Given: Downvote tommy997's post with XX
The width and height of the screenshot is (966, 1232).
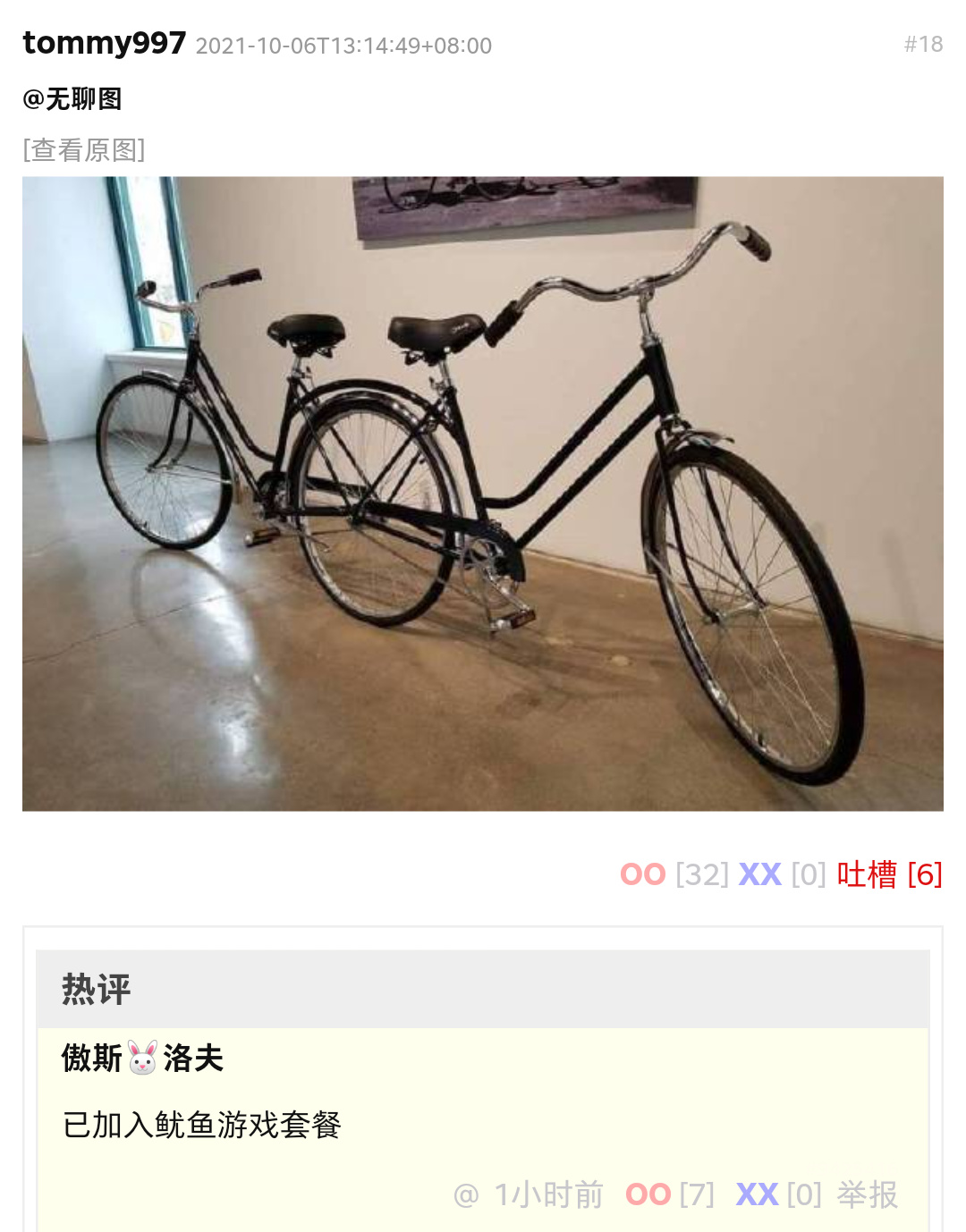Looking at the screenshot, I should pyautogui.click(x=760, y=874).
